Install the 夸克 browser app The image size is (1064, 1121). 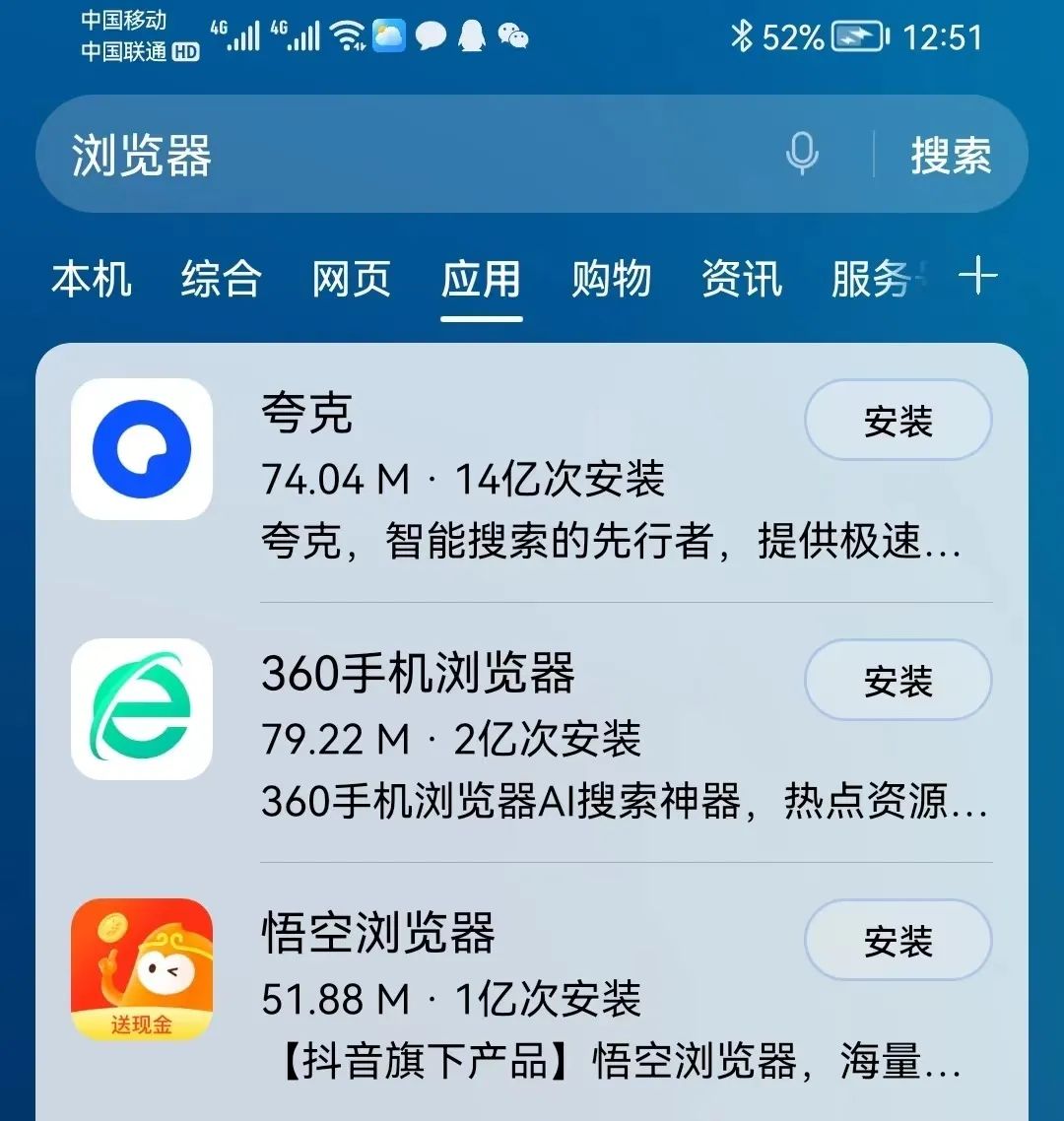898,421
